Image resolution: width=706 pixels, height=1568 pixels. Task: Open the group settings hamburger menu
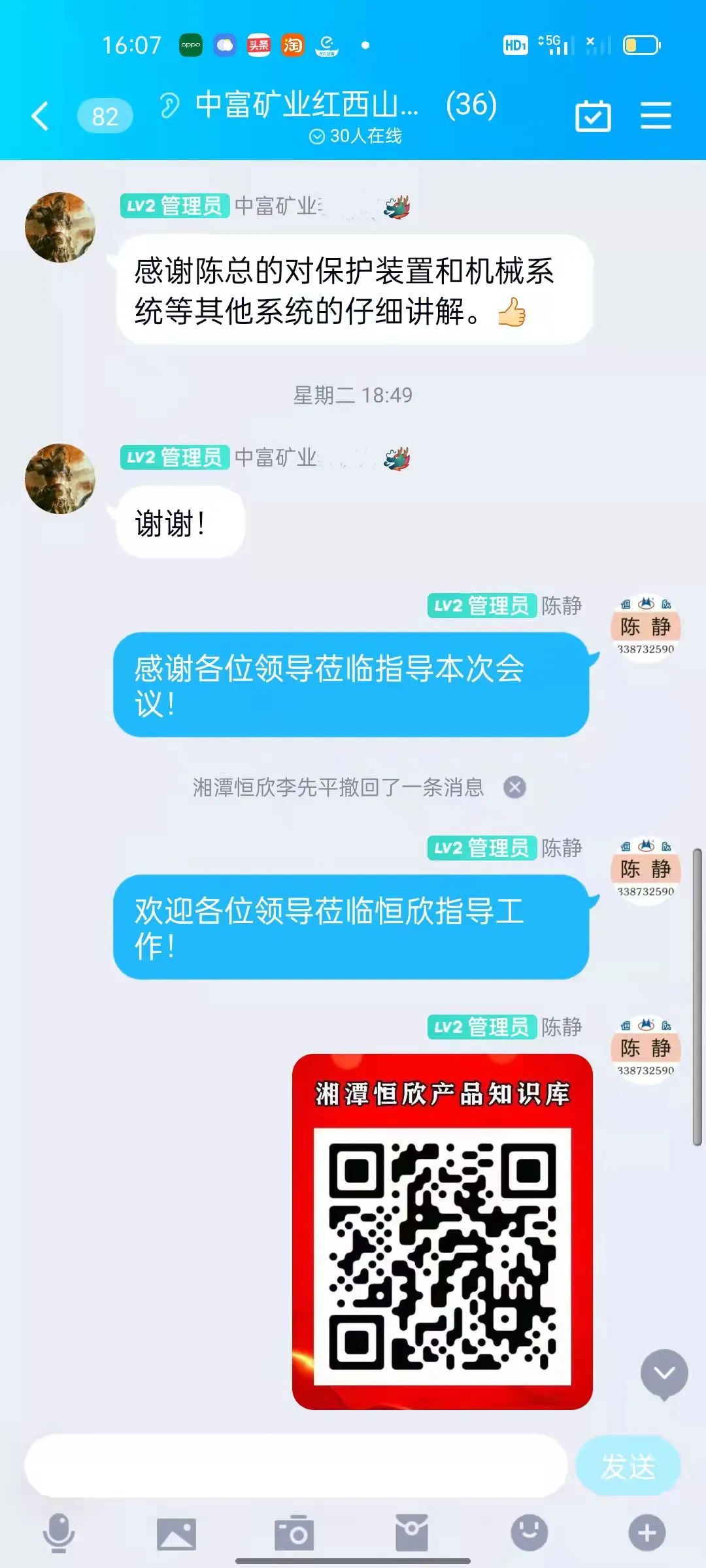click(656, 116)
